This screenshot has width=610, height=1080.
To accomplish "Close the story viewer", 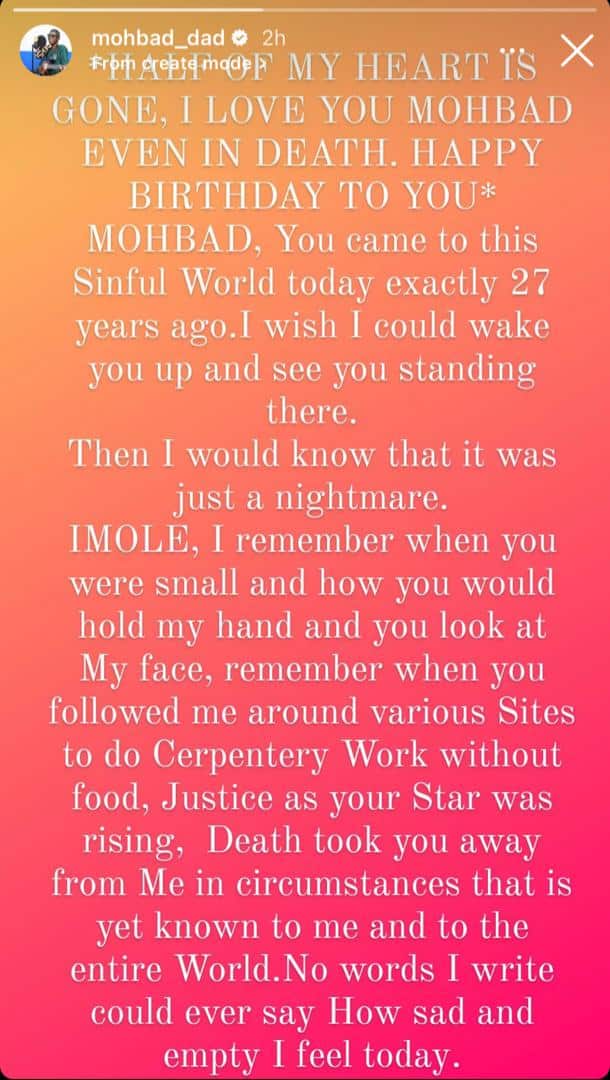I will point(576,50).
